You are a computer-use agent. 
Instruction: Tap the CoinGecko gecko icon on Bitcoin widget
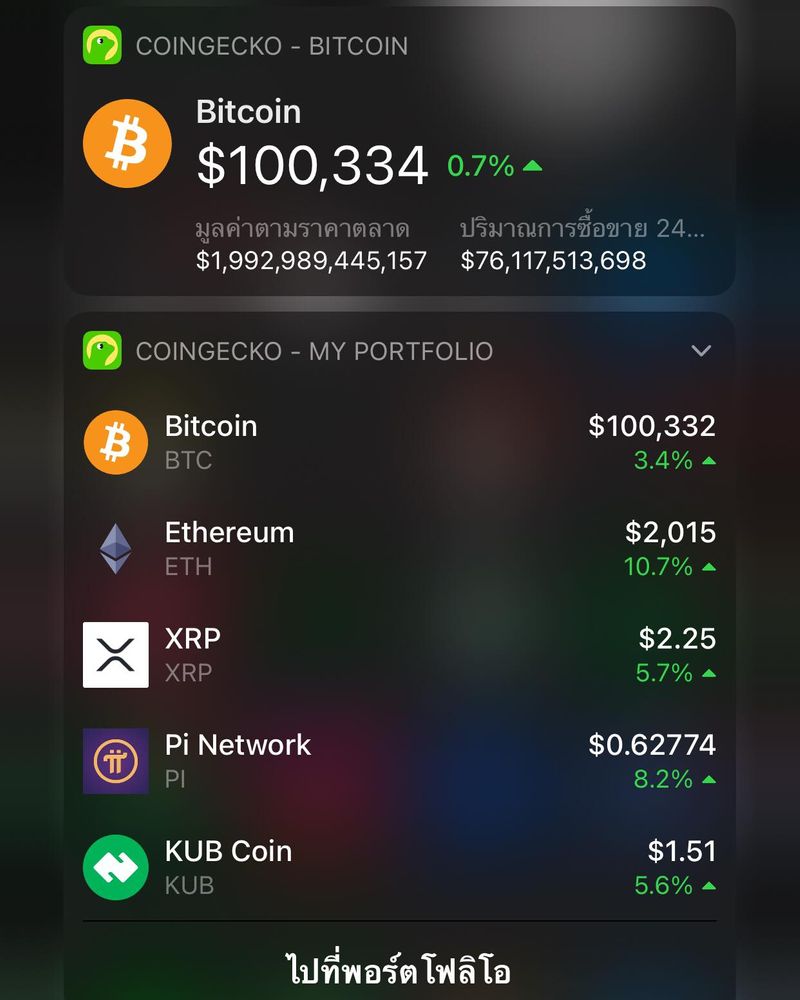(104, 45)
